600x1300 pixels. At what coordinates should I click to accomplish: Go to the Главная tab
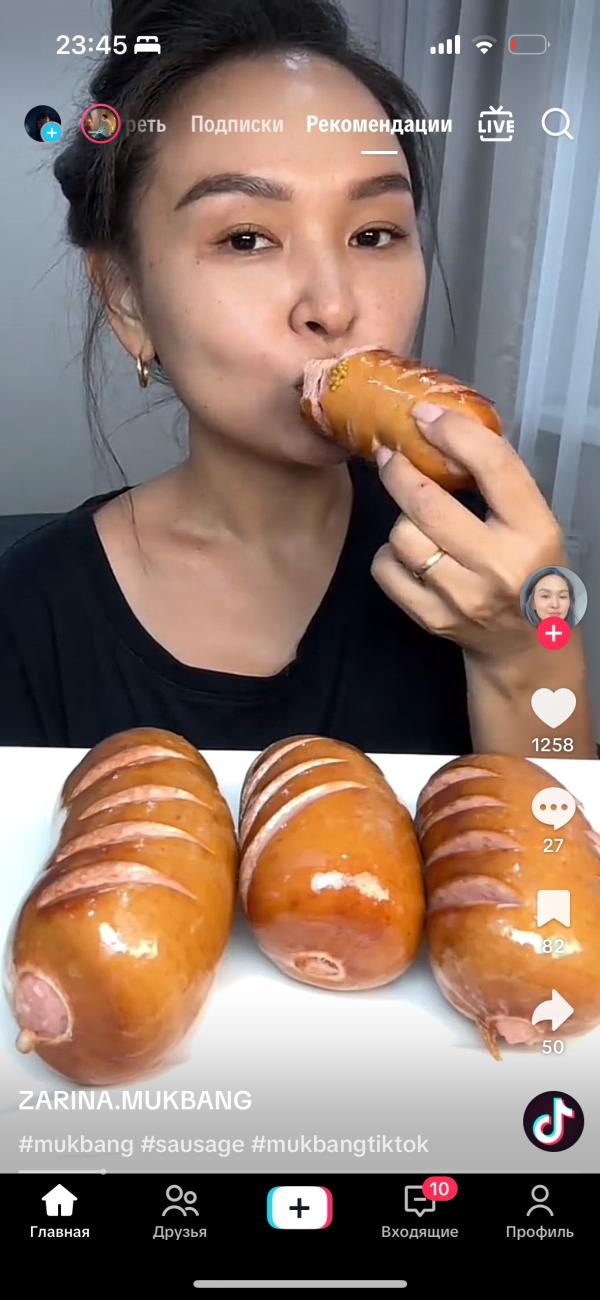click(x=60, y=1211)
